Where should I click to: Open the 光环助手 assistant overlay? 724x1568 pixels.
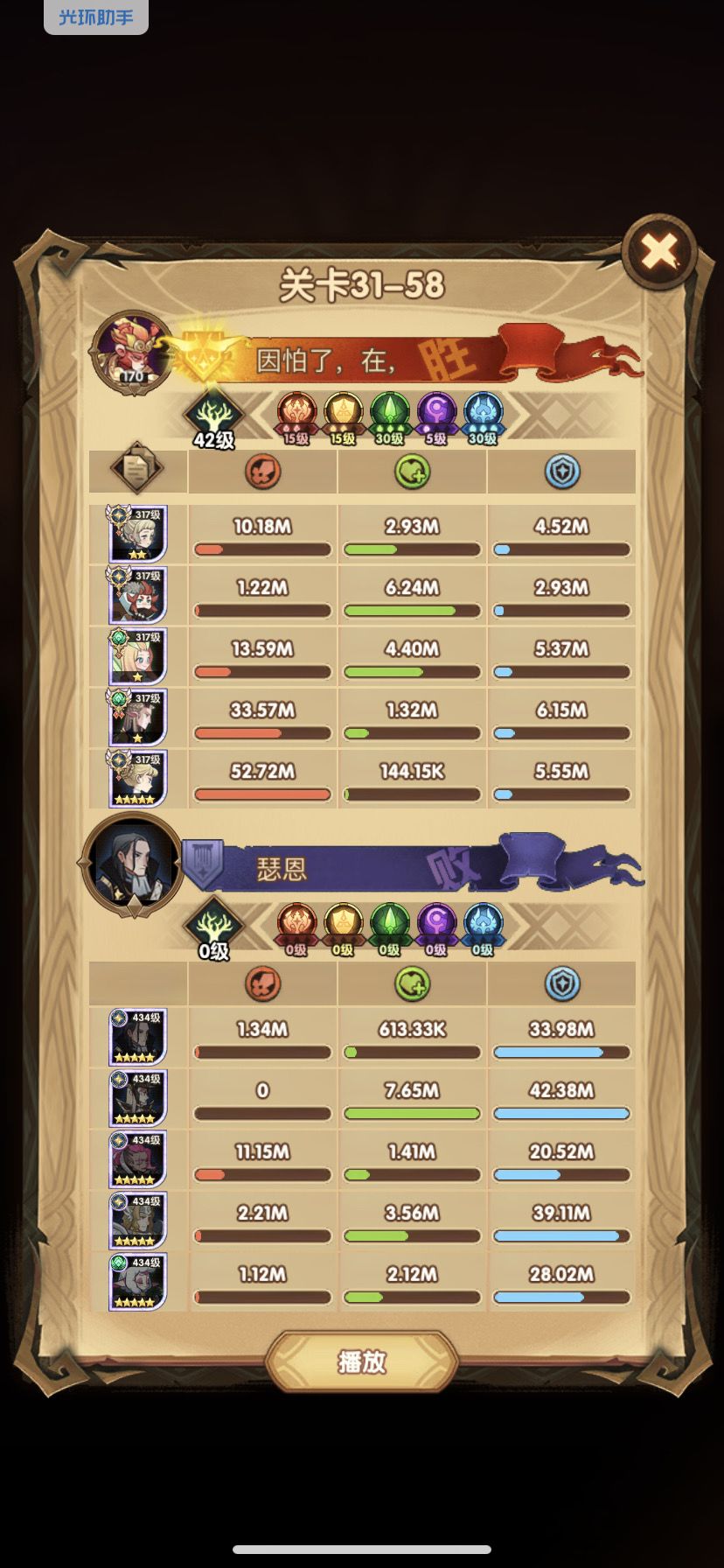coord(95,15)
